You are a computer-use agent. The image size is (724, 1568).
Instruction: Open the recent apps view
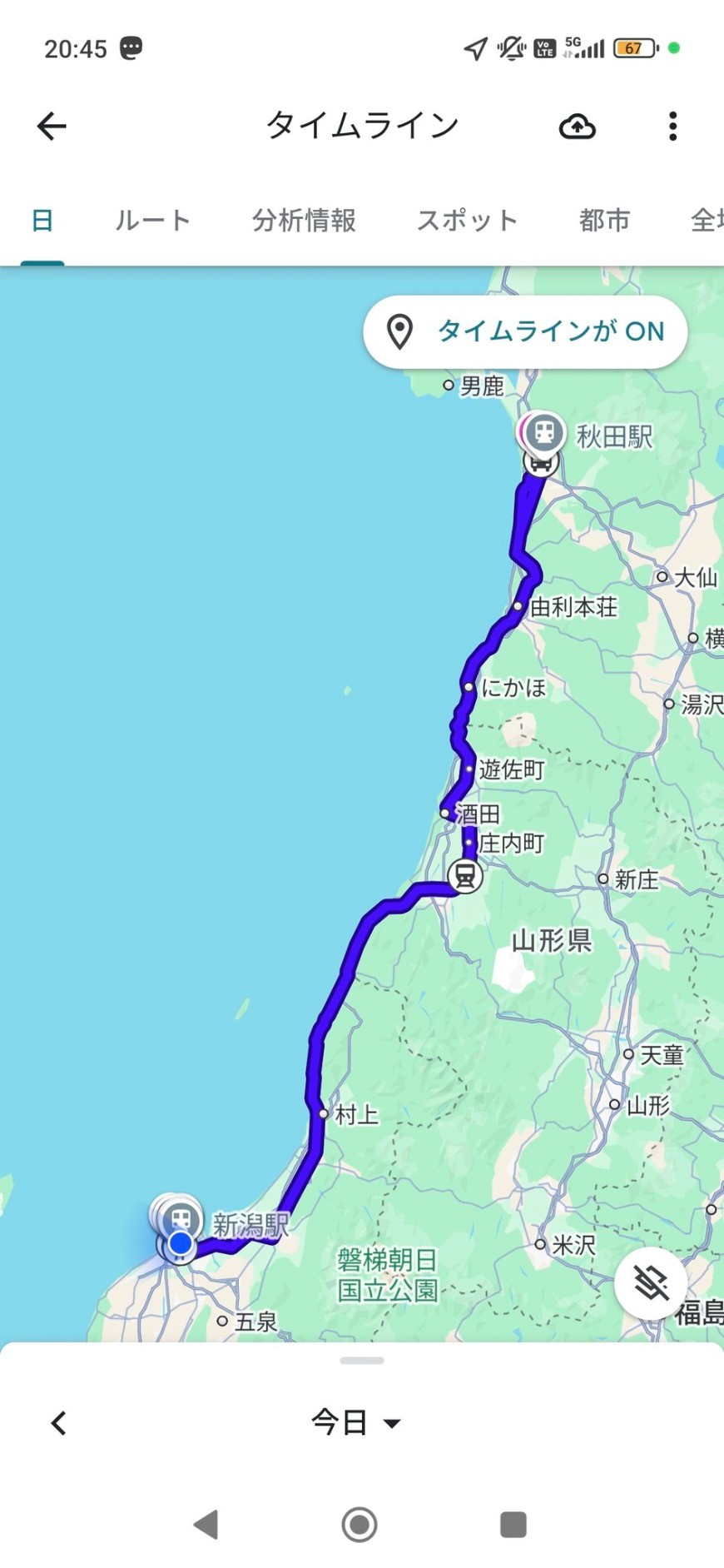click(513, 1525)
